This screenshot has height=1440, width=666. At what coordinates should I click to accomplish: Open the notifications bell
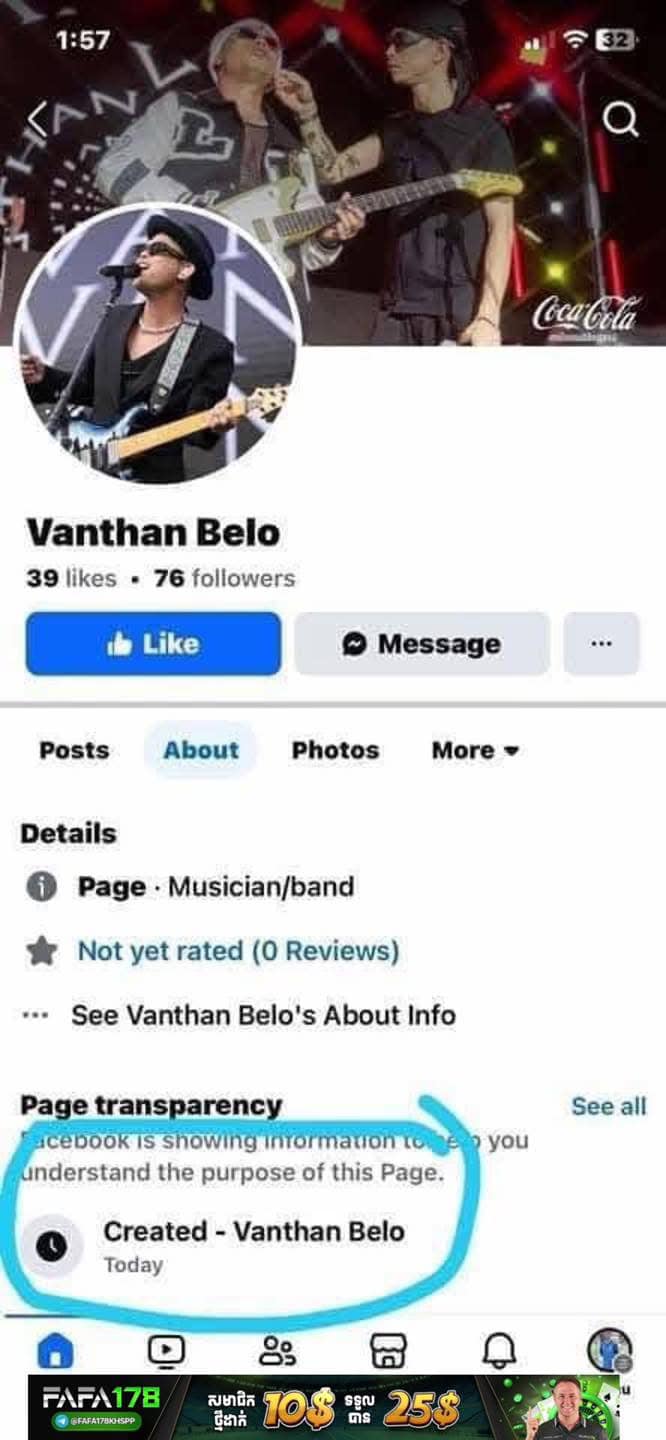coord(499,1352)
